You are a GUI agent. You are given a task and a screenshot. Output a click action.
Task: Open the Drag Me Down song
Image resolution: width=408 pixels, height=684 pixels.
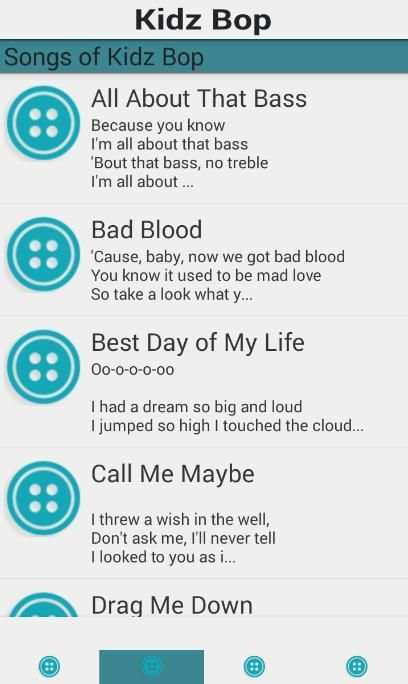click(x=204, y=598)
